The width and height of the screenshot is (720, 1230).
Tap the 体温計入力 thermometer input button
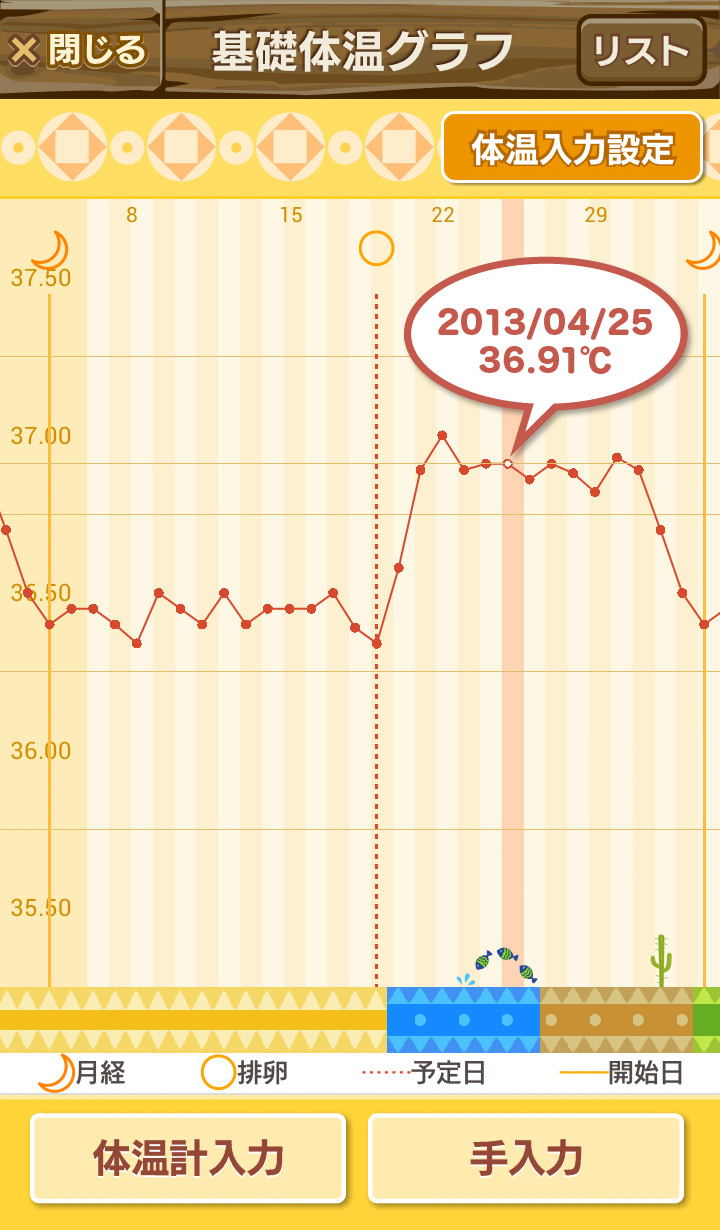pyautogui.click(x=188, y=1158)
